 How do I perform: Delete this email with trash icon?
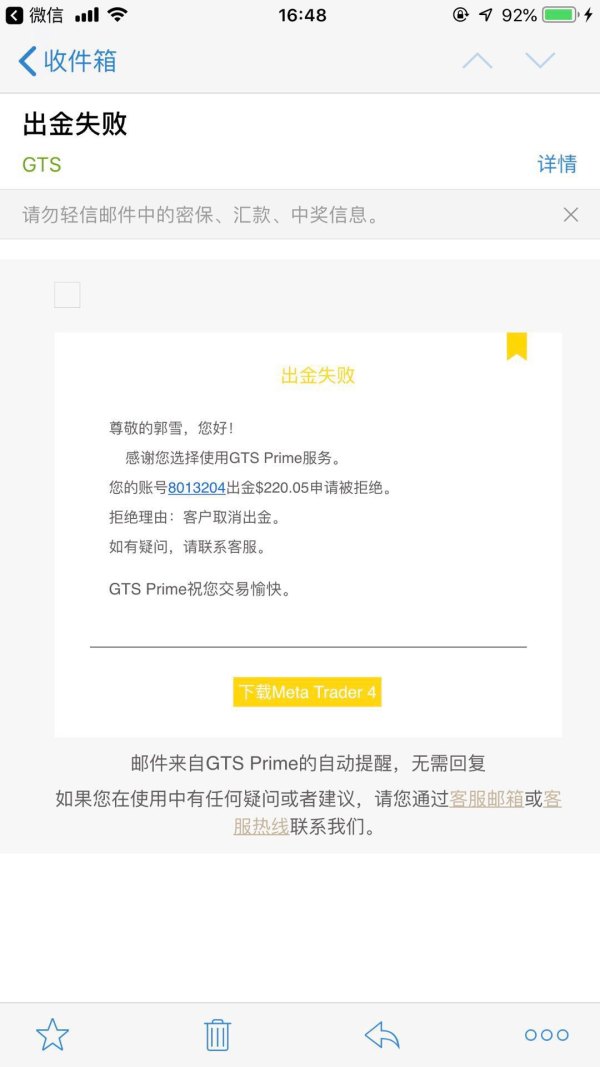tap(217, 1034)
